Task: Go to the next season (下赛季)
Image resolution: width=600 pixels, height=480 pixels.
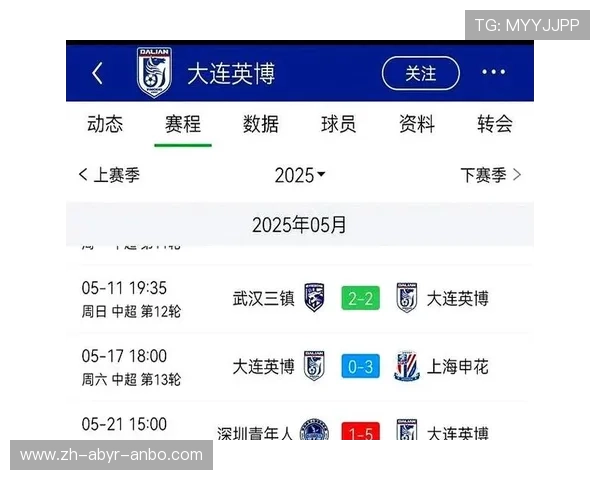Action: coord(490,175)
